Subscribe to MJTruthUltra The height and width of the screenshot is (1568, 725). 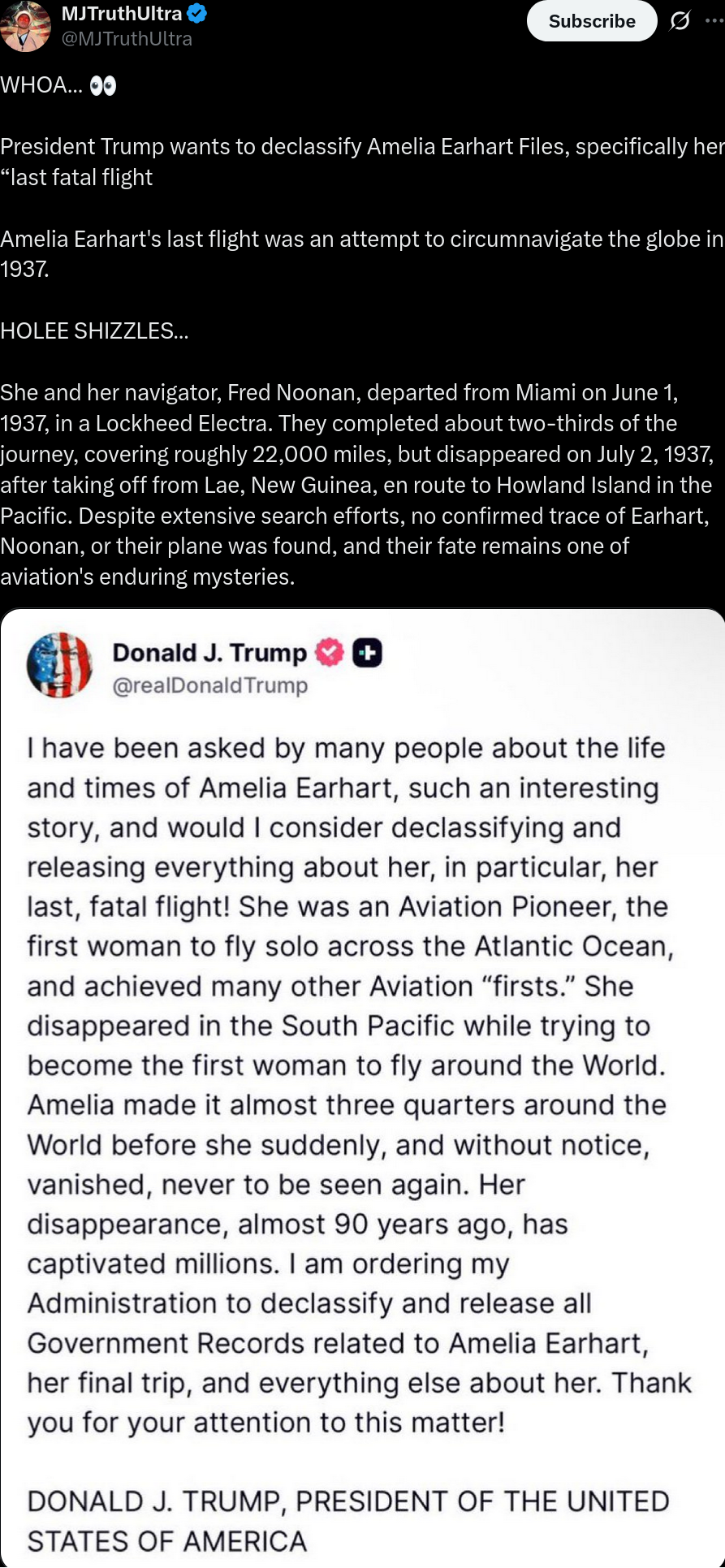point(591,21)
